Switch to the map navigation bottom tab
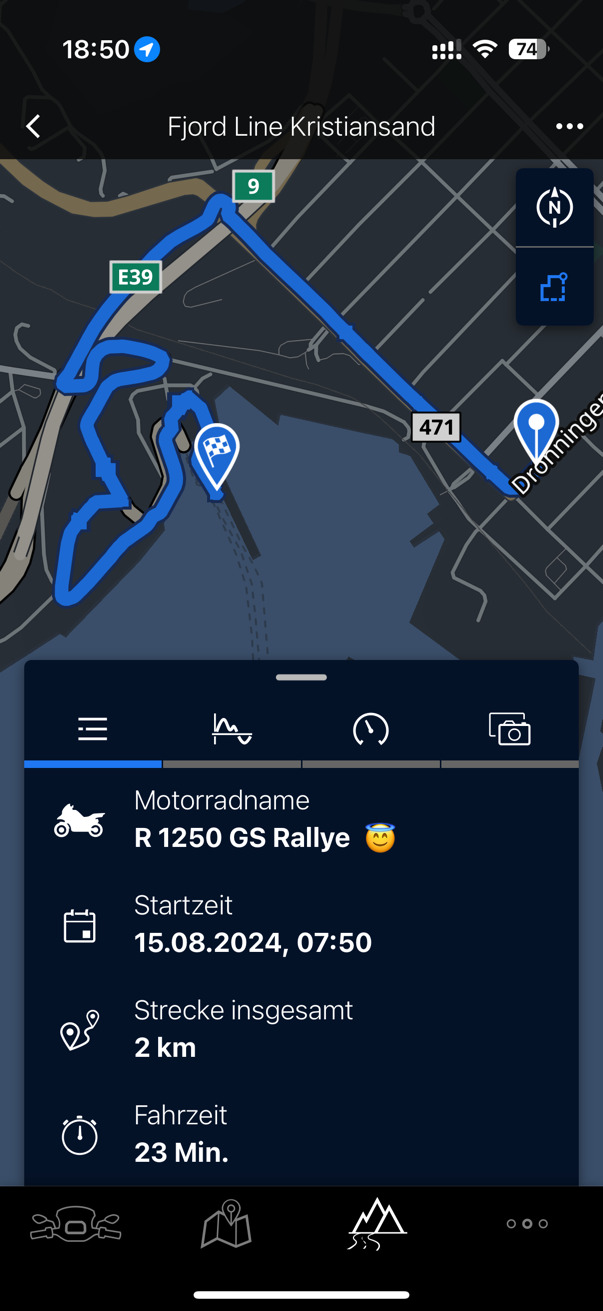 click(226, 1224)
